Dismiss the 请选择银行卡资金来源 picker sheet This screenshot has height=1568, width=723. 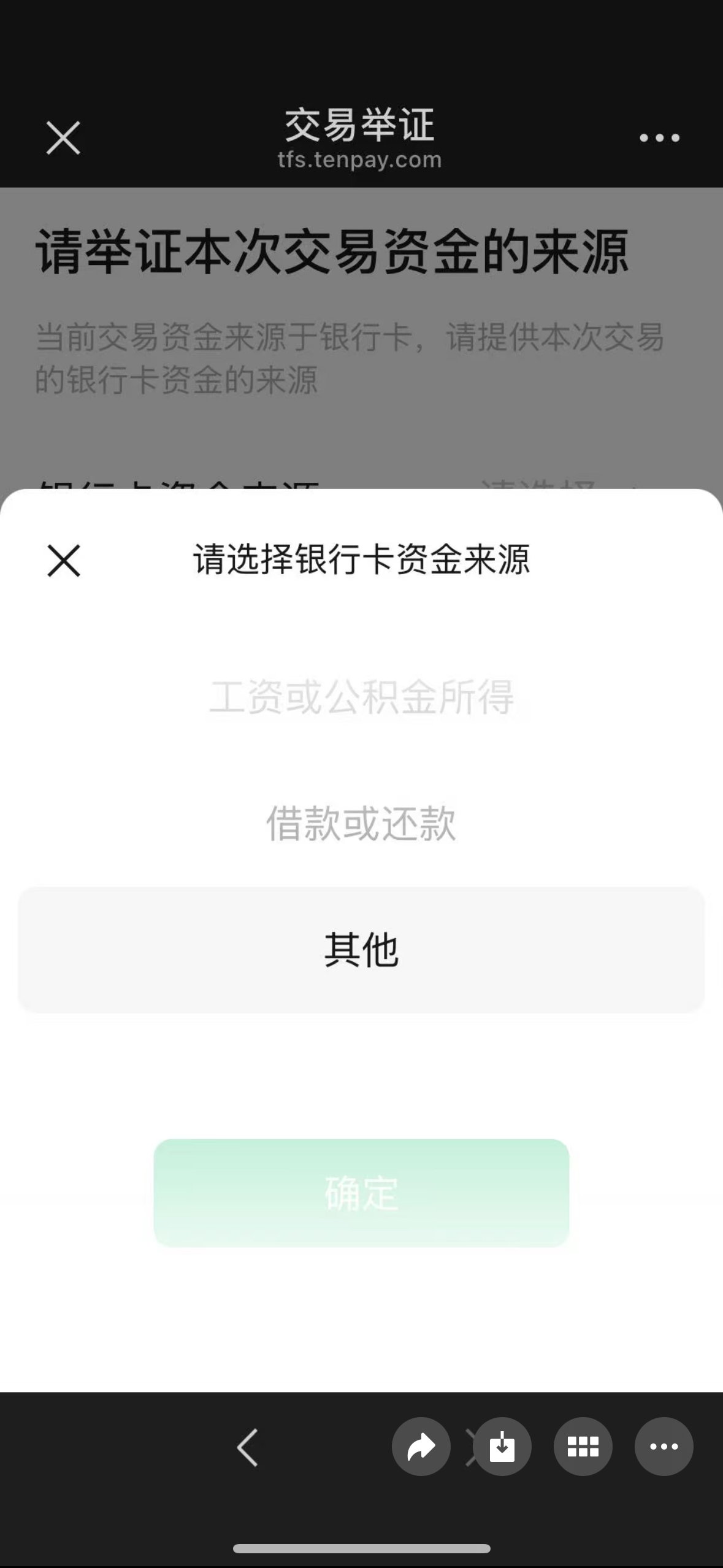click(x=64, y=560)
